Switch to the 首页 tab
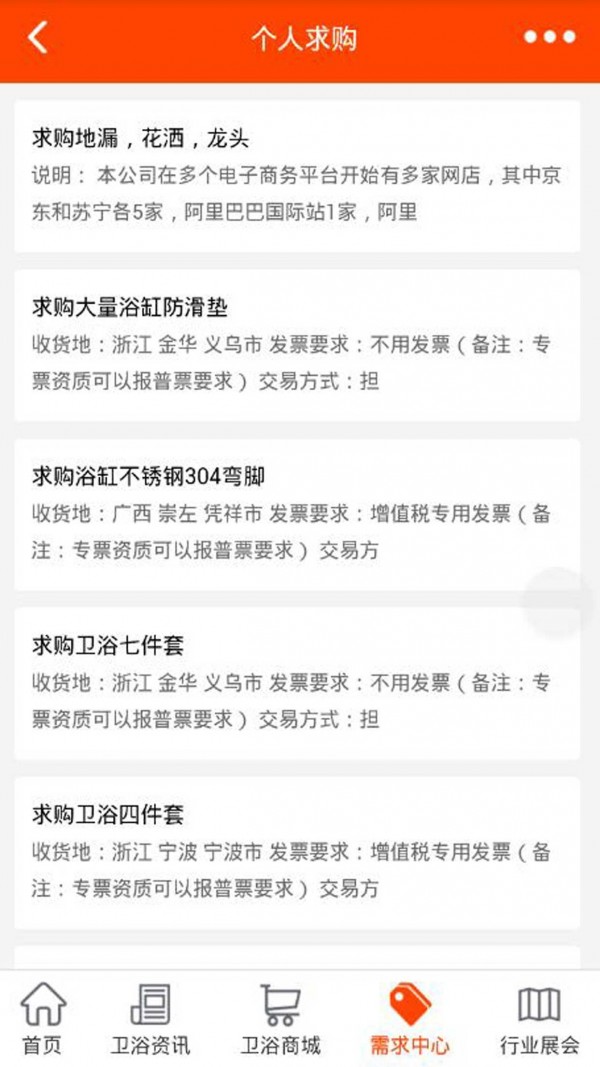This screenshot has height=1067, width=600. pos(43,1019)
